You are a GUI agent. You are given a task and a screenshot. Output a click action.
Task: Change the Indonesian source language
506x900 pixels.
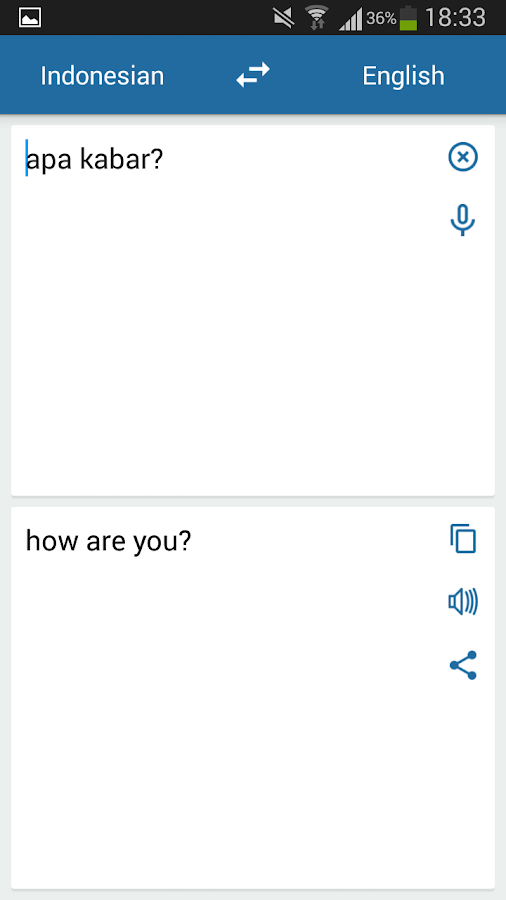tap(102, 76)
